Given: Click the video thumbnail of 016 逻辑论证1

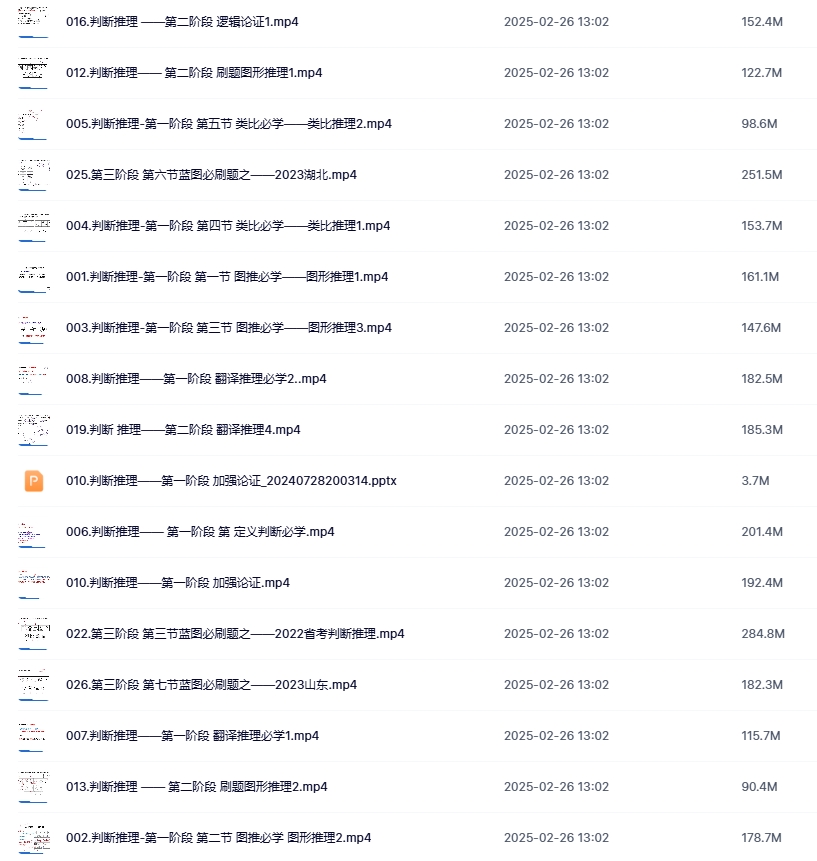Looking at the screenshot, I should [x=33, y=21].
